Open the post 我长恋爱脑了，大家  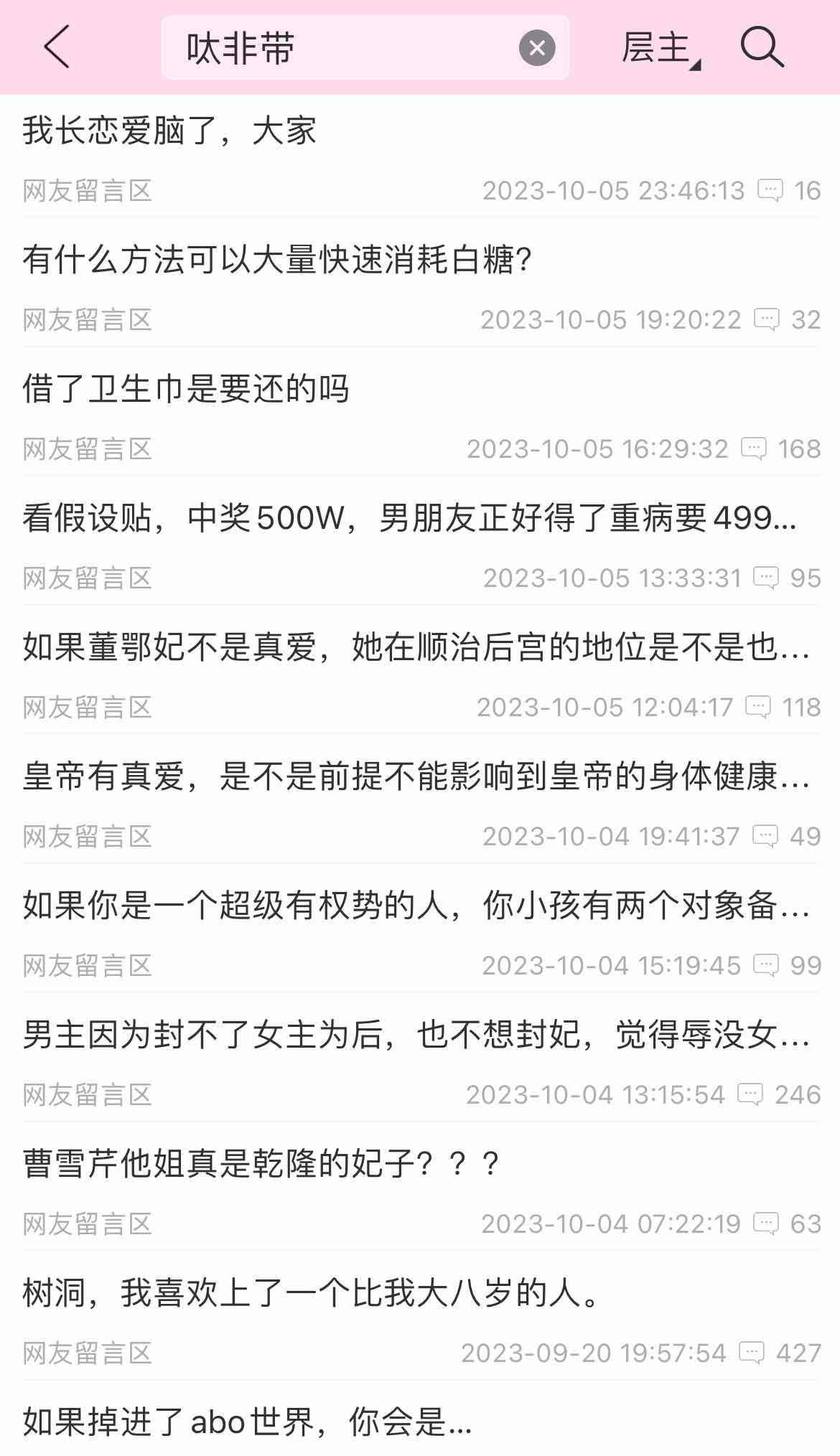pos(169,131)
